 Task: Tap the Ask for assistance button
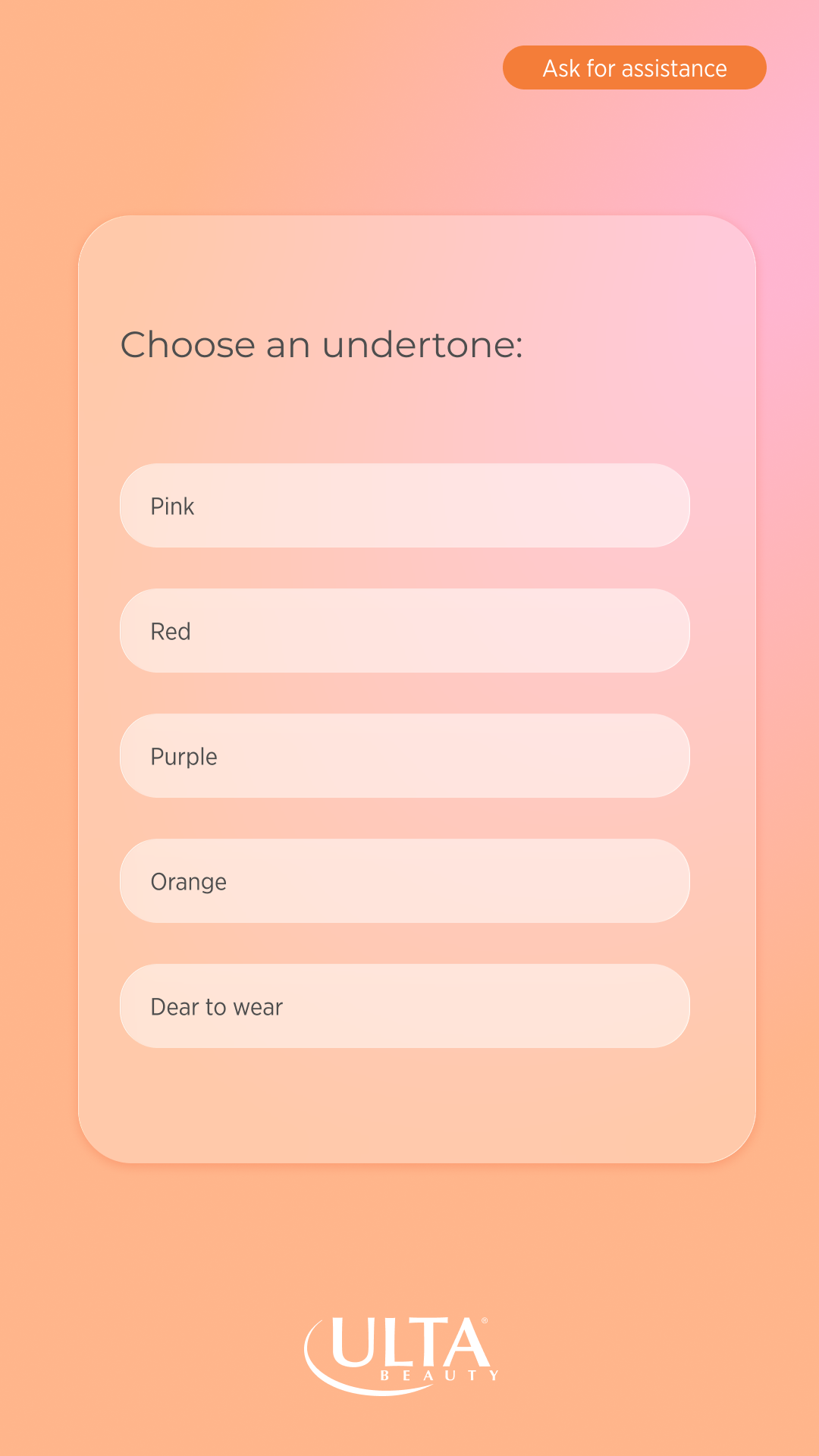(634, 67)
